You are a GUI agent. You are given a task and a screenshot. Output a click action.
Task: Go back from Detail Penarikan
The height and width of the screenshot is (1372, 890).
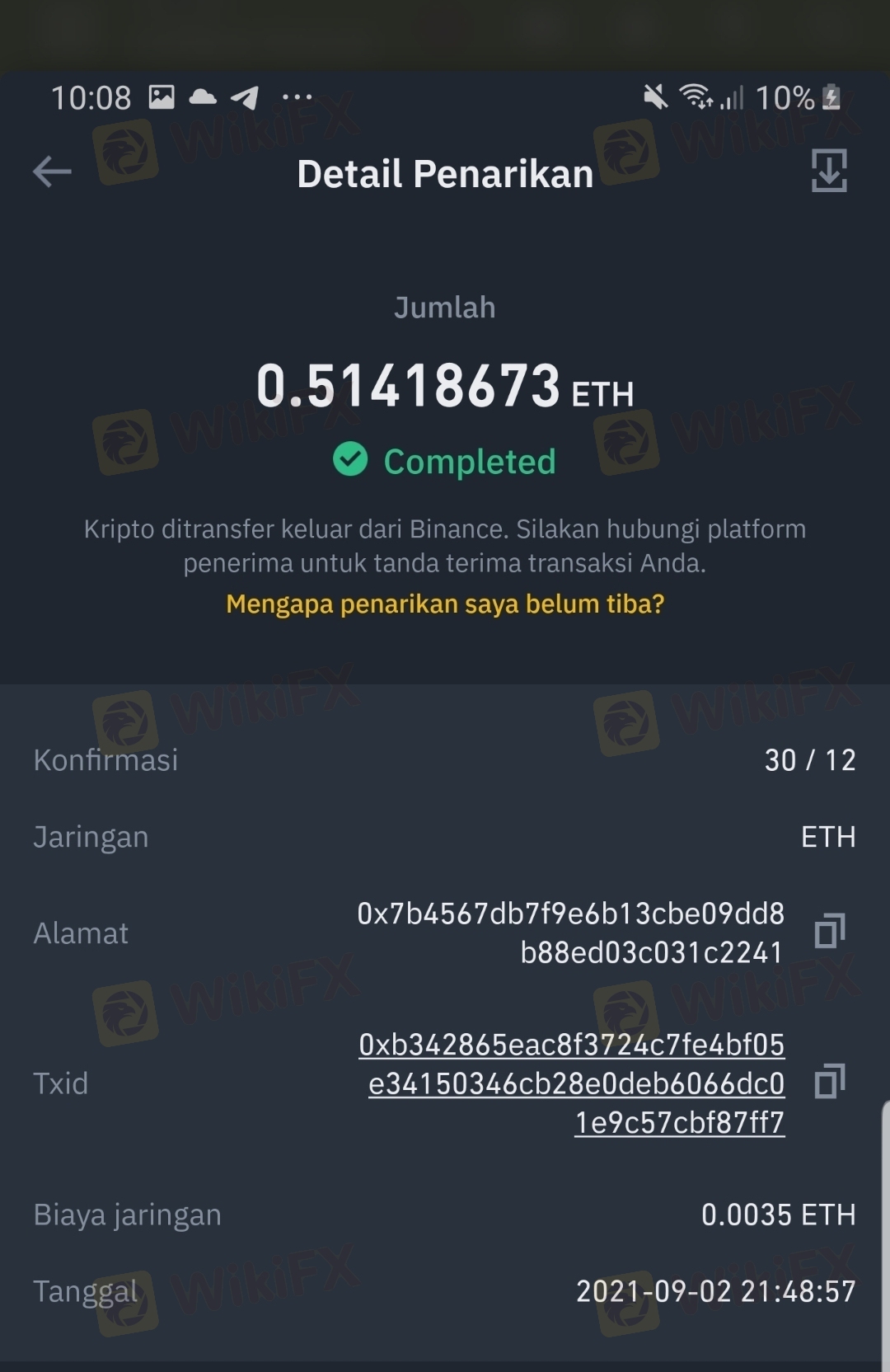52,172
